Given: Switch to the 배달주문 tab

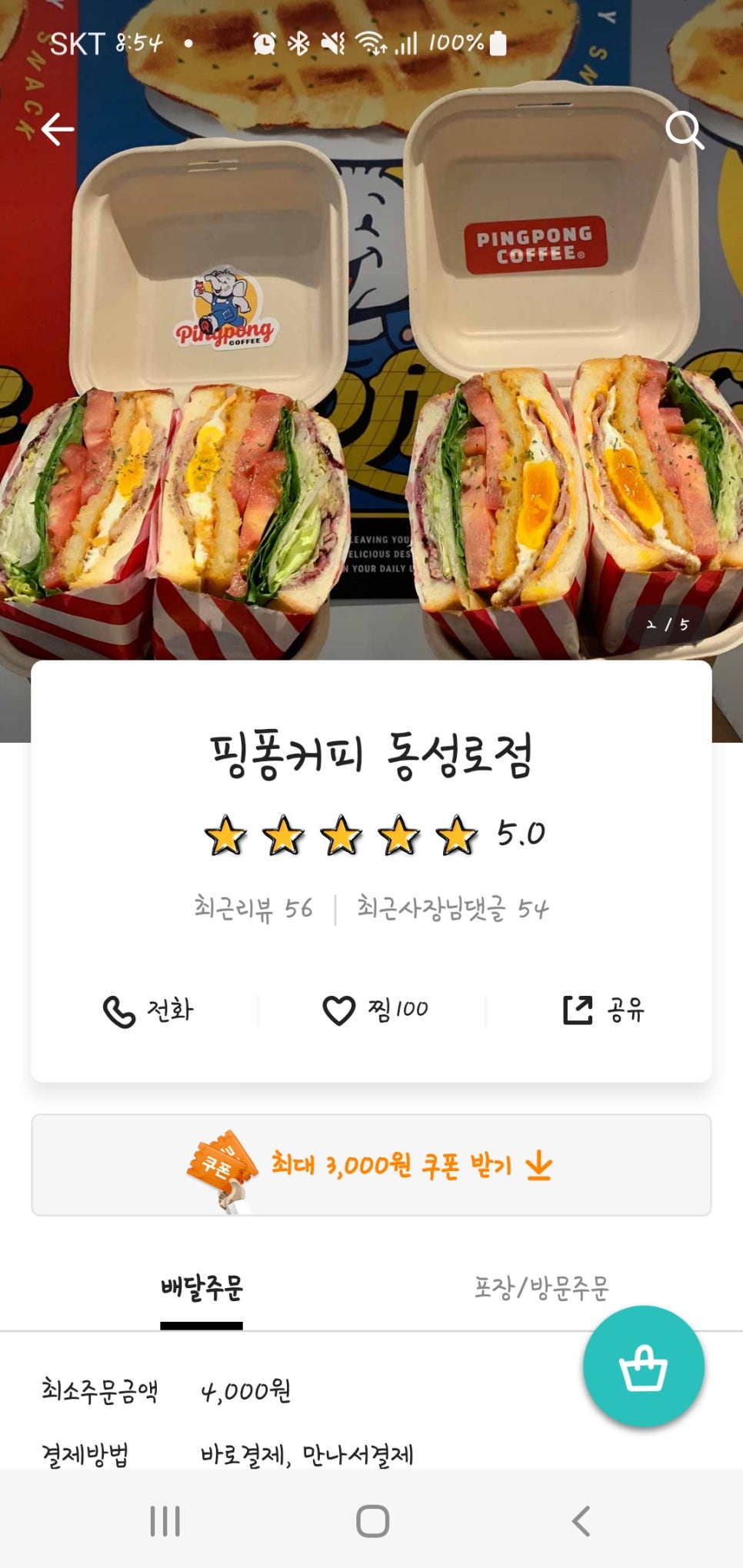Looking at the screenshot, I should [202, 1287].
